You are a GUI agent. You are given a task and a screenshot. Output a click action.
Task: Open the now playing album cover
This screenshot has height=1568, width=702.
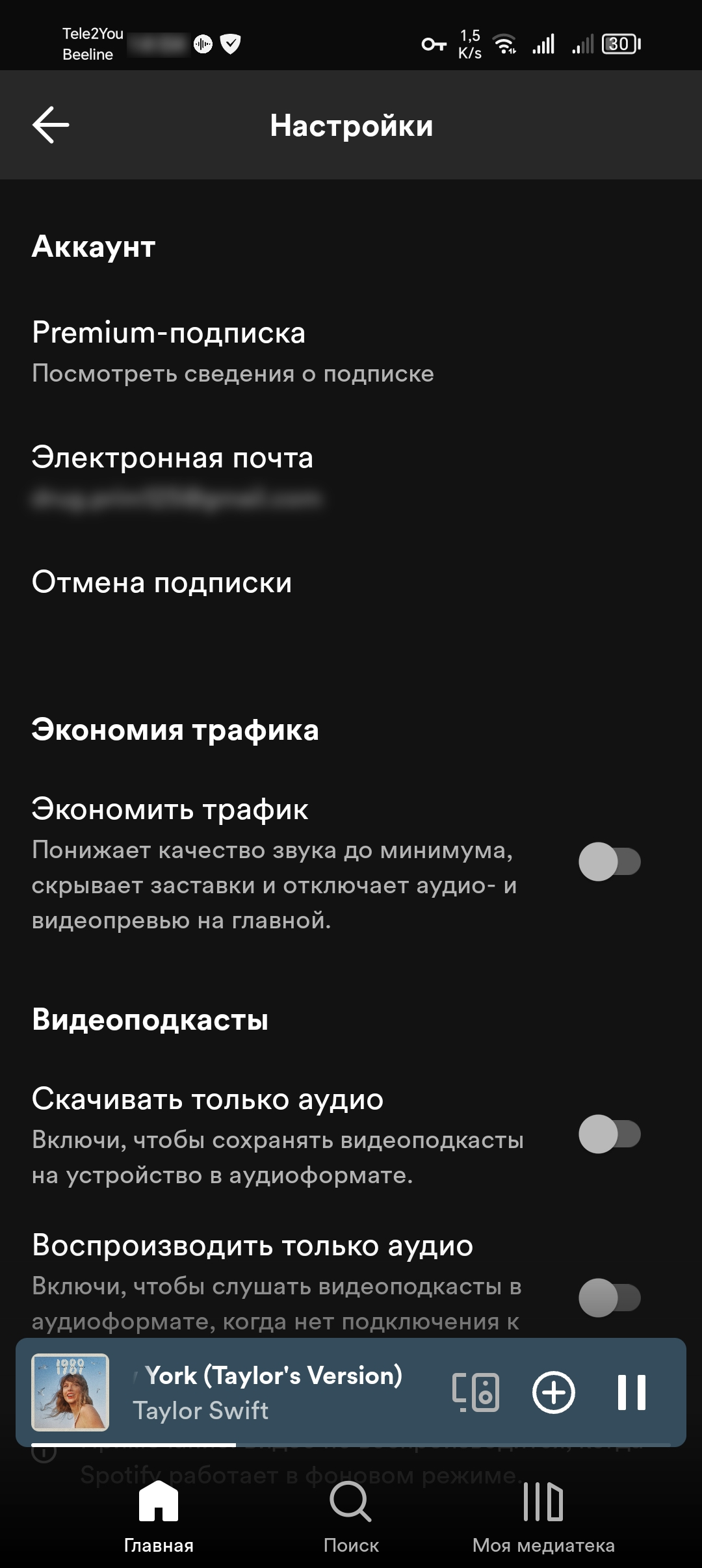70,1392
